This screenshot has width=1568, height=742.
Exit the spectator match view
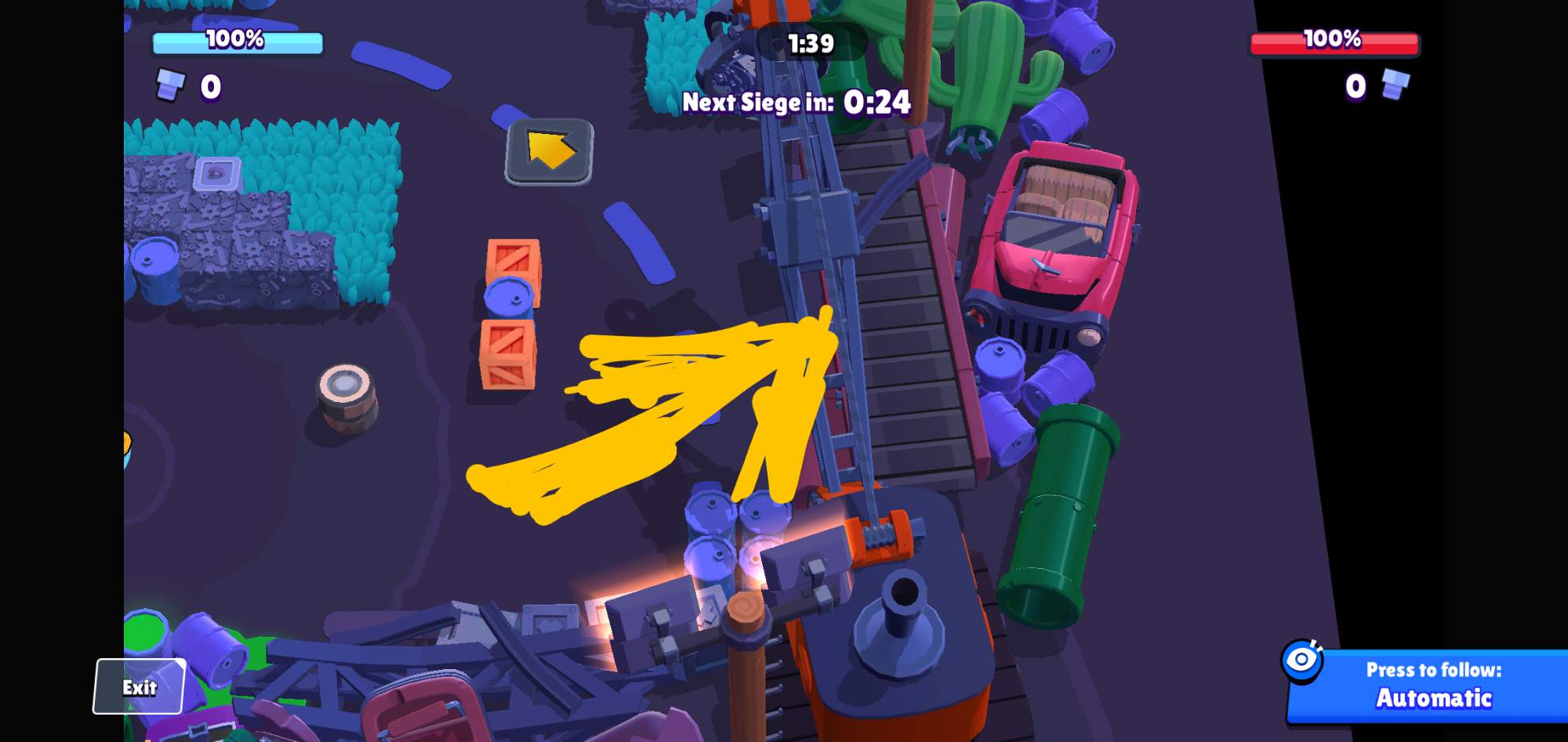tap(140, 687)
